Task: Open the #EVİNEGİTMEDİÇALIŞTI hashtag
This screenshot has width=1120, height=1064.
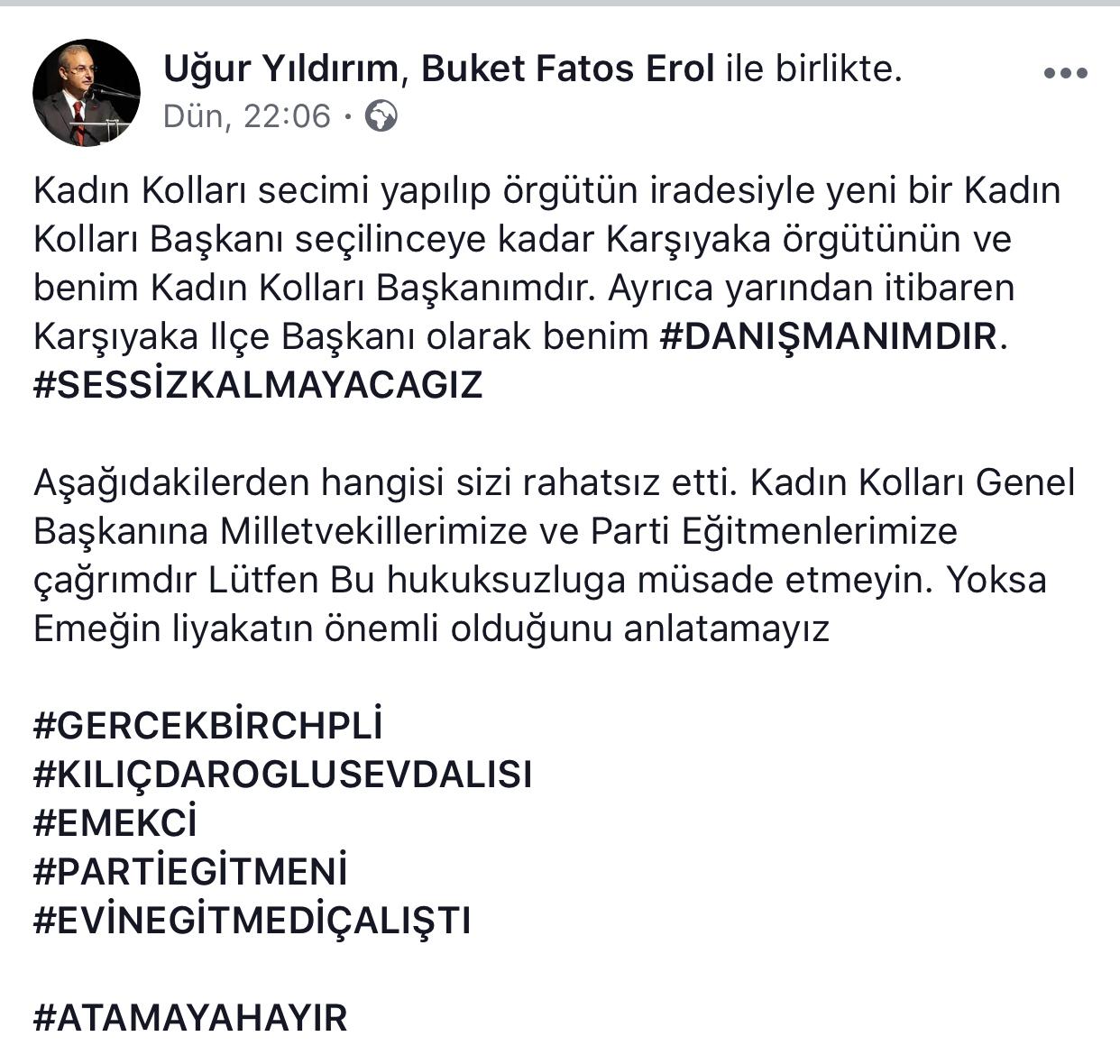Action: click(x=252, y=921)
